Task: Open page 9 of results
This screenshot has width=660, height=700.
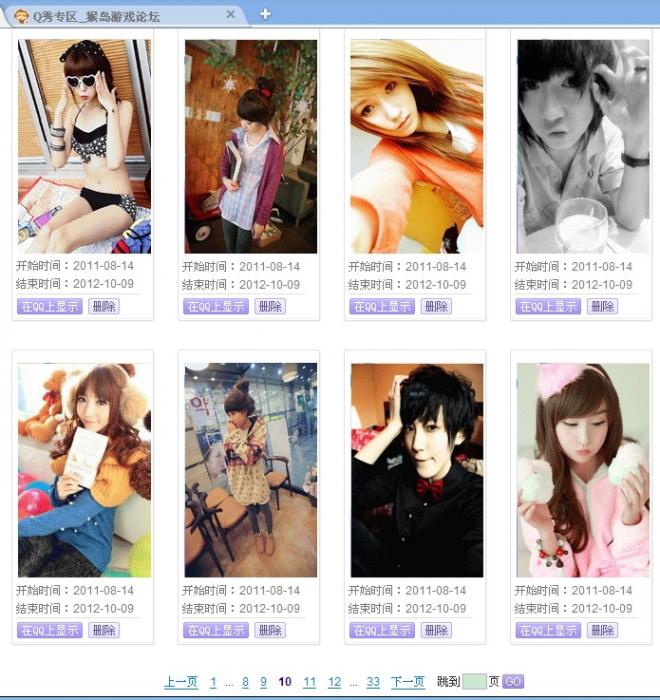Action: click(x=263, y=682)
